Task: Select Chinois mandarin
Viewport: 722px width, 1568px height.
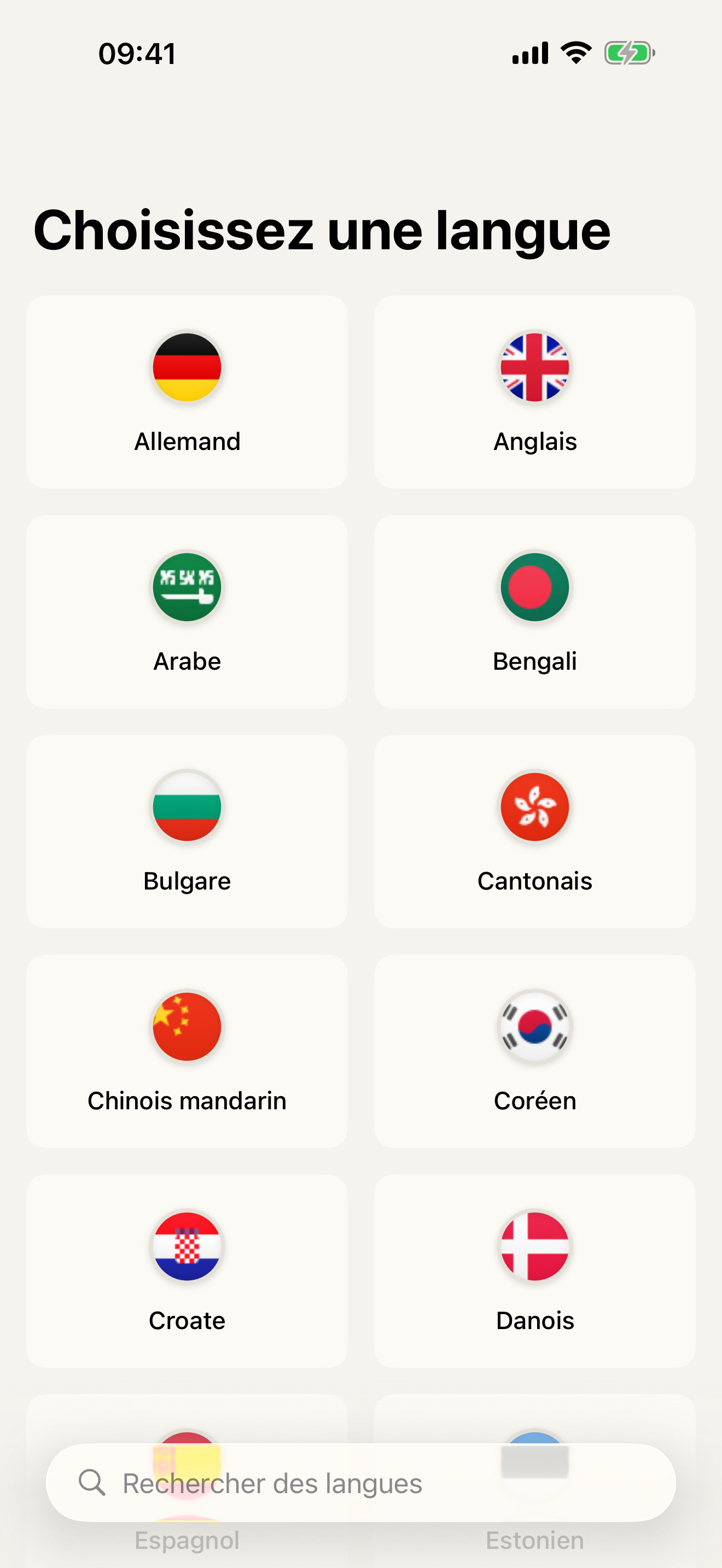Action: point(187,1051)
